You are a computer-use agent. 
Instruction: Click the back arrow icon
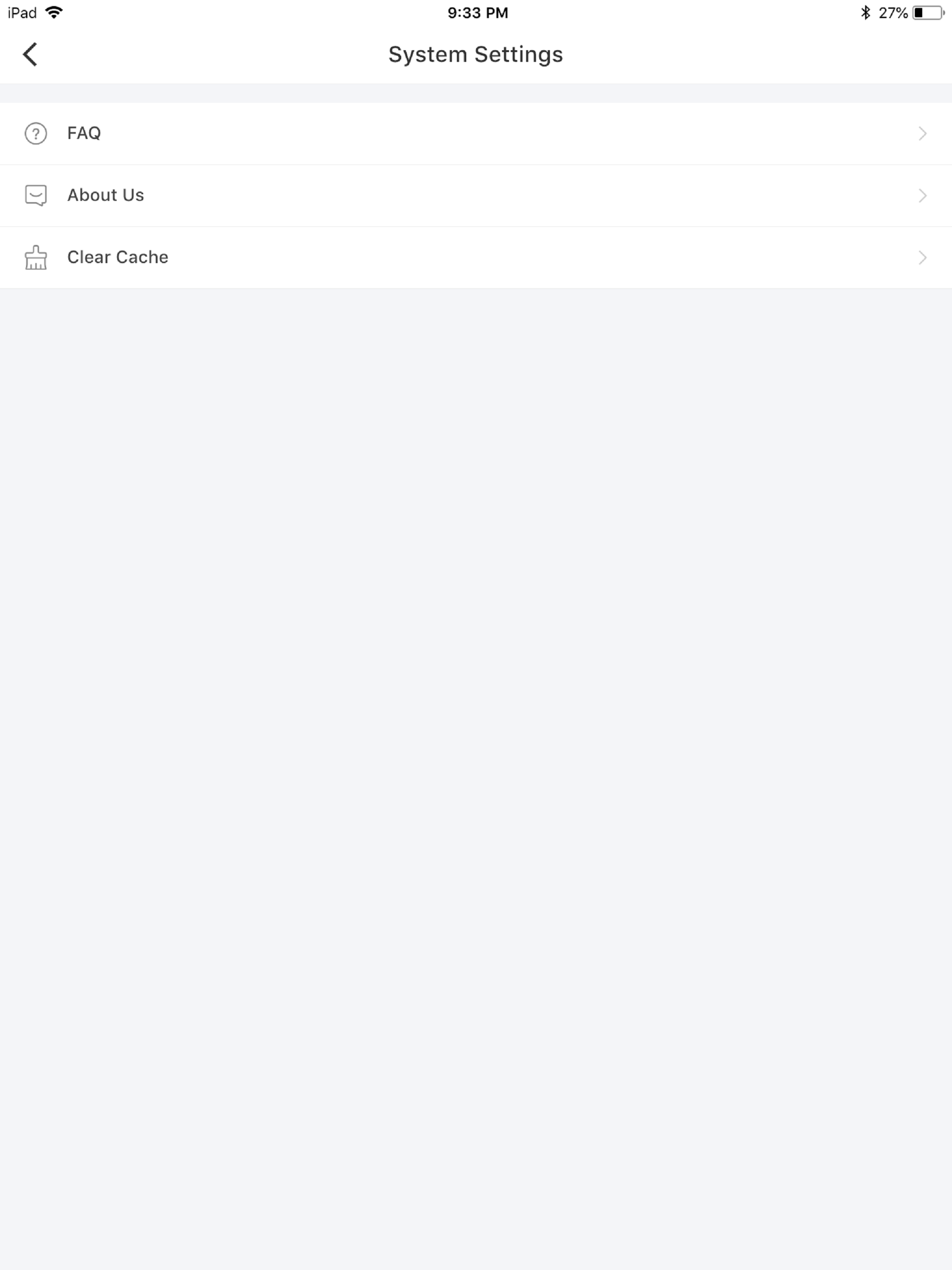point(30,53)
